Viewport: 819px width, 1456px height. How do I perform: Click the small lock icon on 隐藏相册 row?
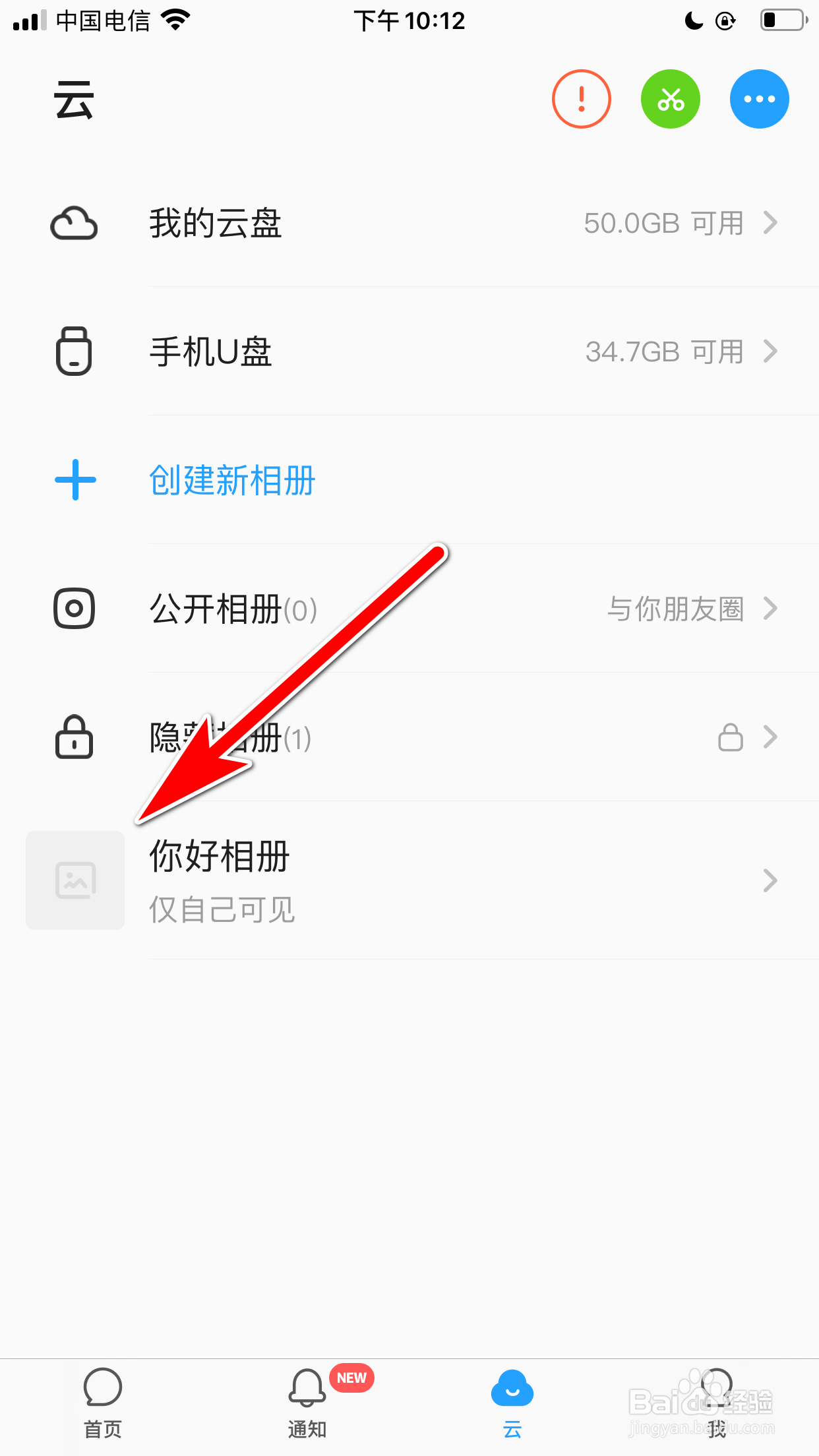point(729,737)
